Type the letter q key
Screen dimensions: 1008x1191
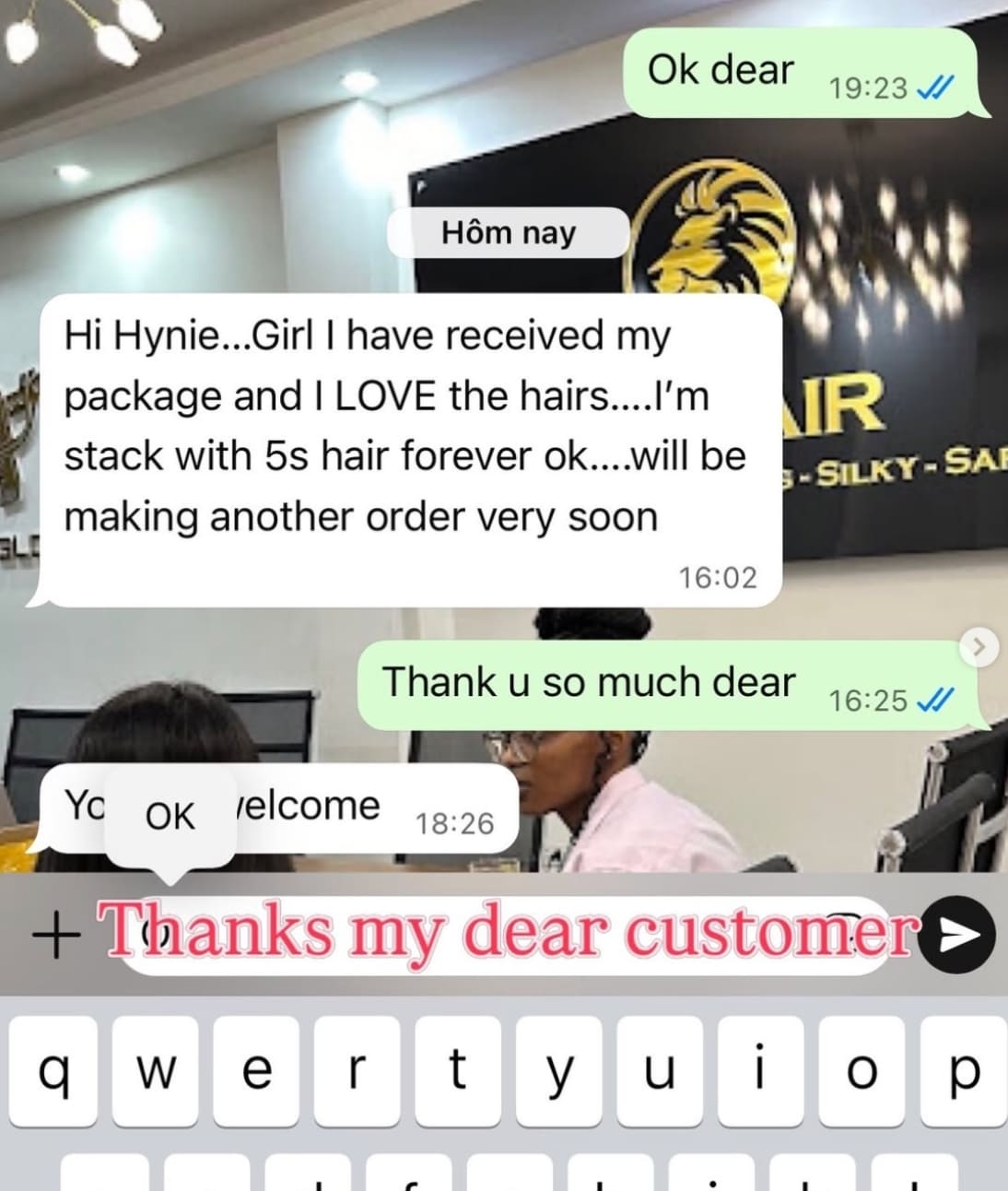pos(53,1070)
